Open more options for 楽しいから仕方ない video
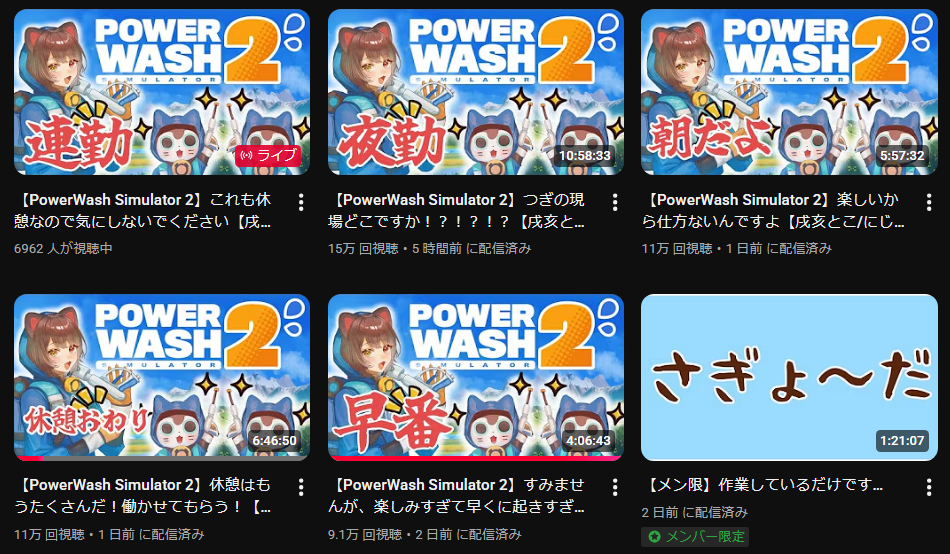This screenshot has height=554, width=950. pos(929,202)
